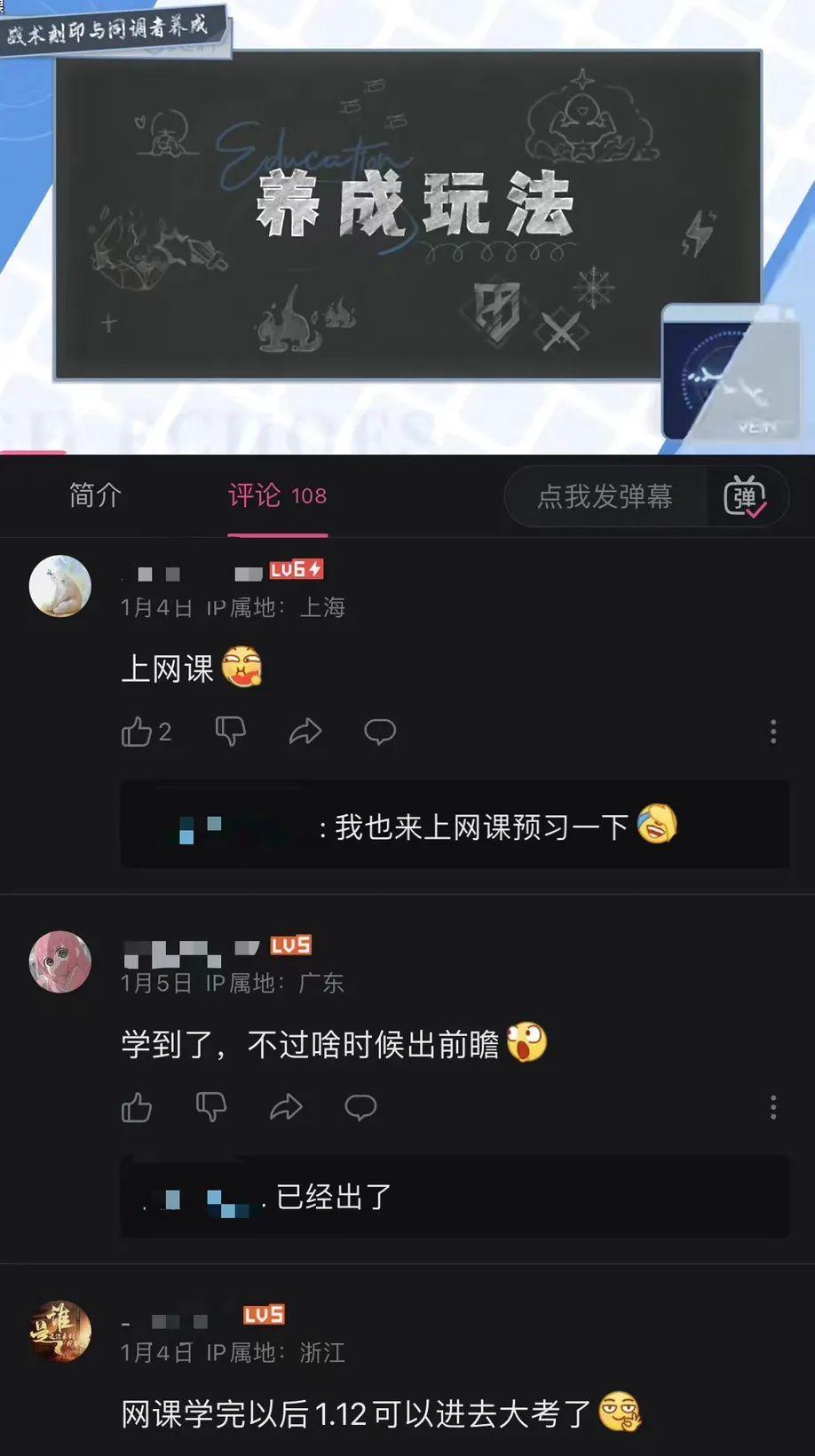
Task: Toggle the danmaku 弹 switch icon
Action: (x=745, y=496)
